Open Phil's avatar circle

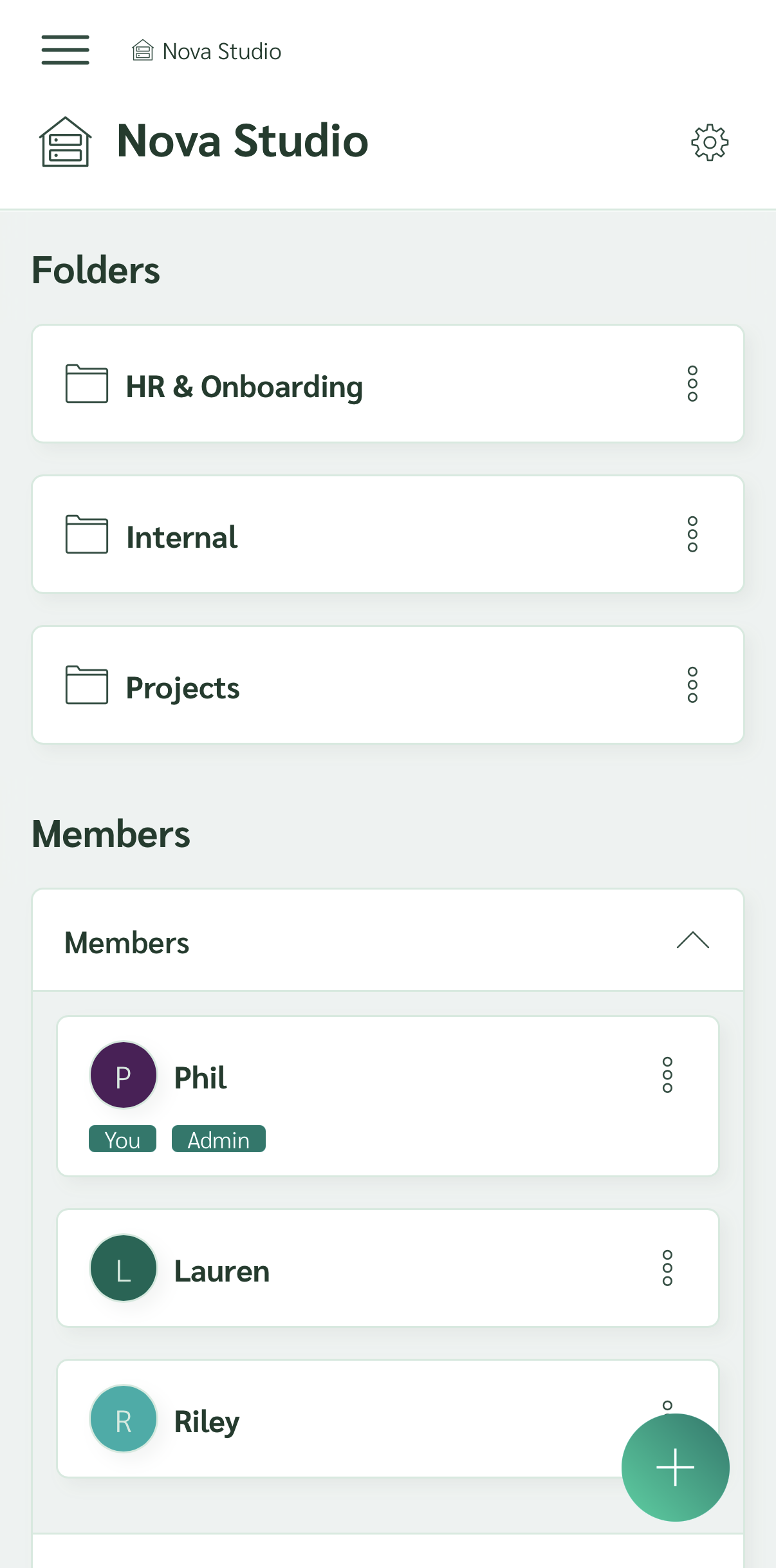122,1076
